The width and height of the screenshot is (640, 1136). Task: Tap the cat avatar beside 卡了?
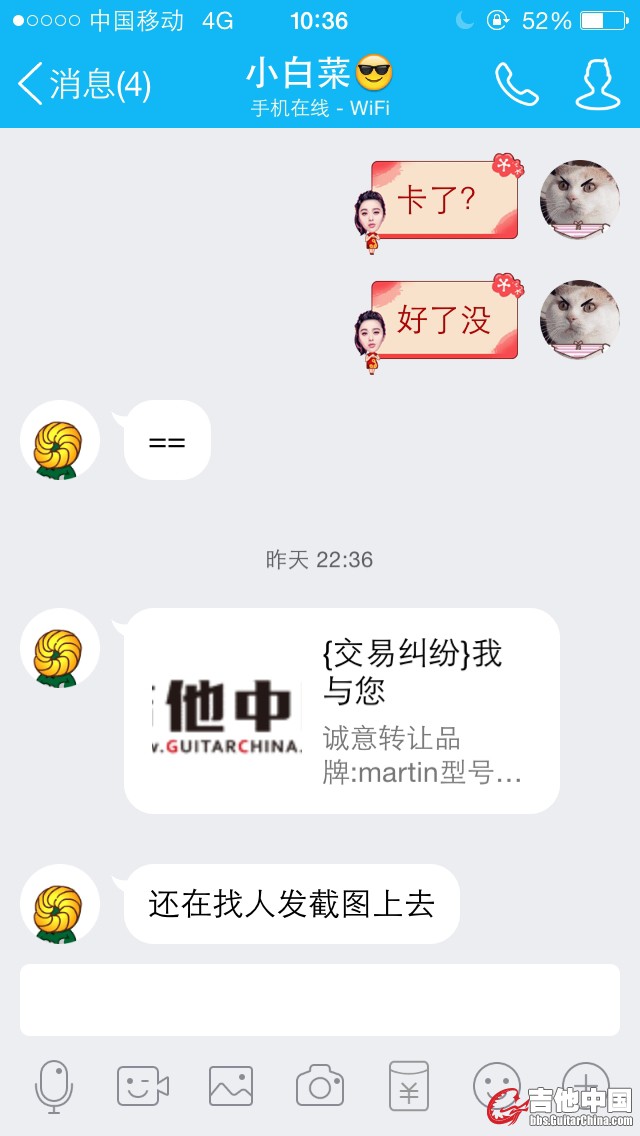tap(580, 200)
